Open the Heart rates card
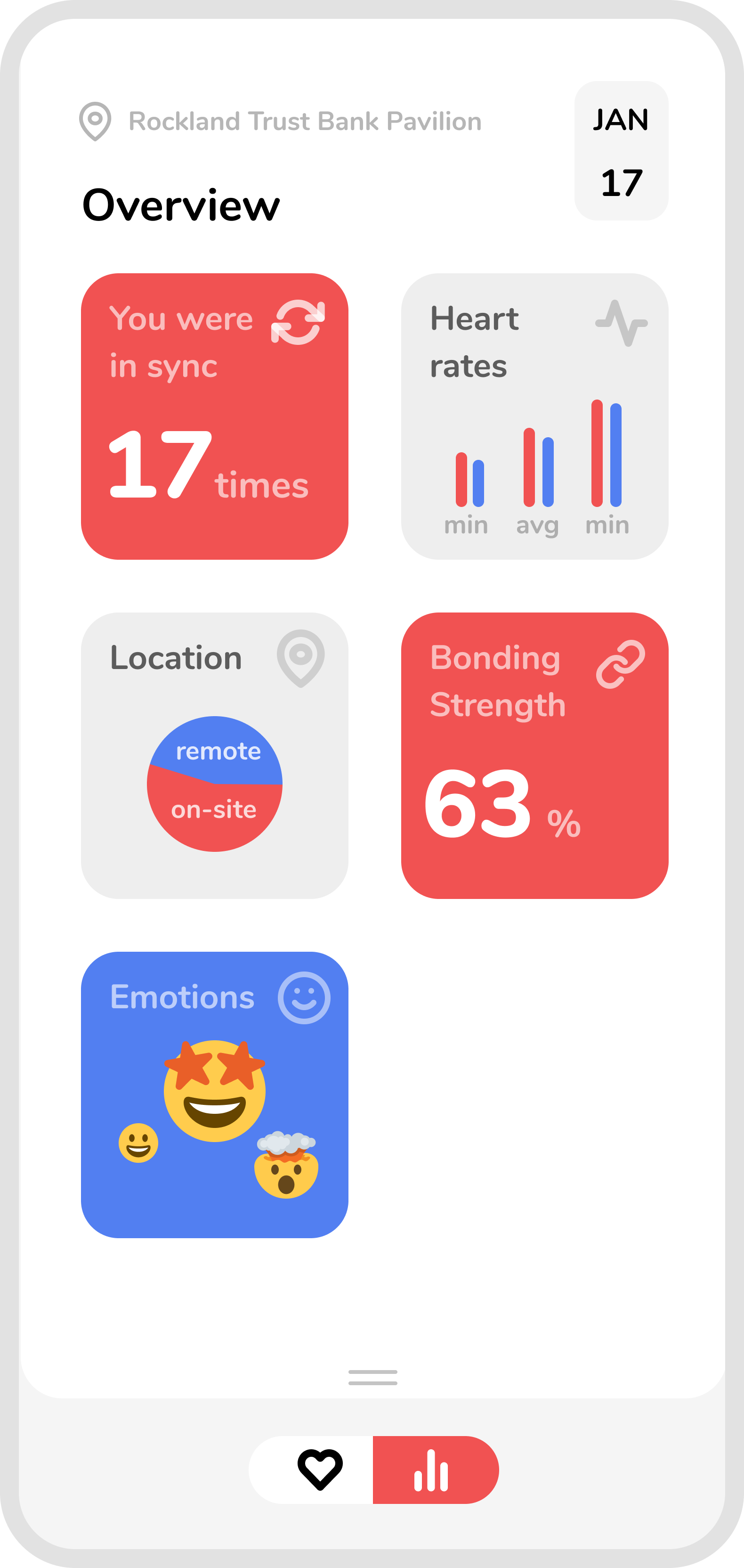This screenshot has height=1568, width=744. (x=535, y=416)
